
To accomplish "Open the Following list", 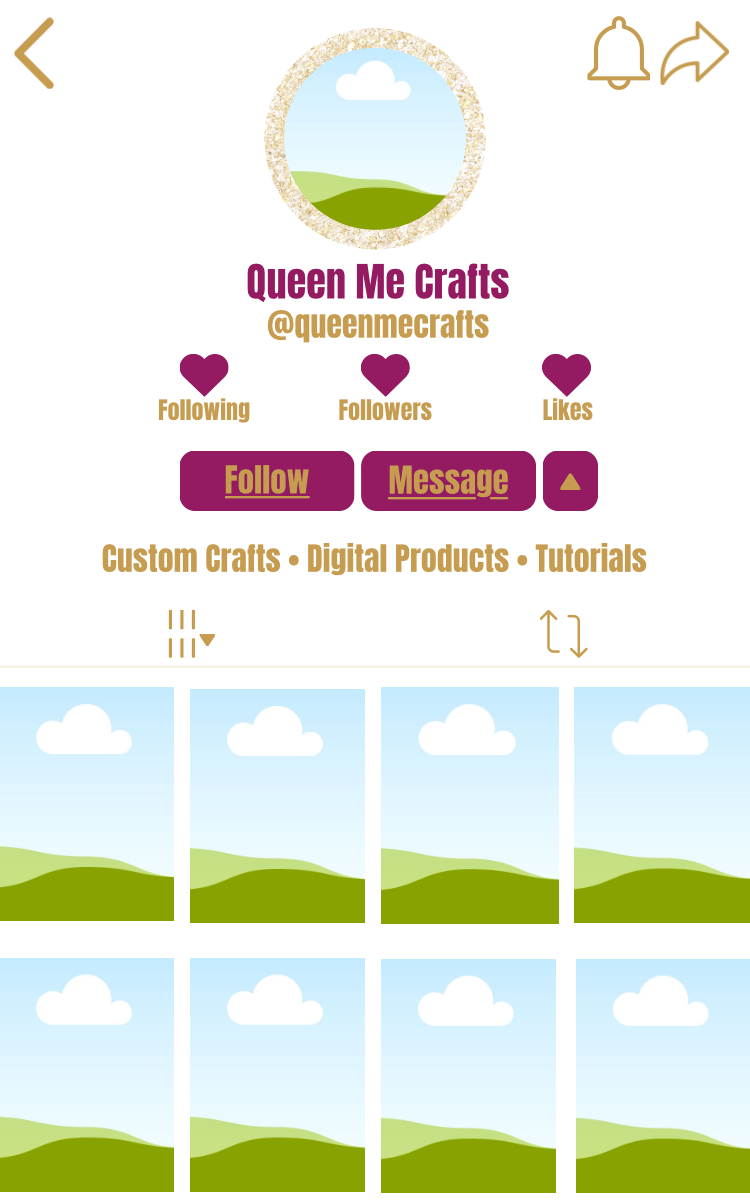I will [x=204, y=390].
